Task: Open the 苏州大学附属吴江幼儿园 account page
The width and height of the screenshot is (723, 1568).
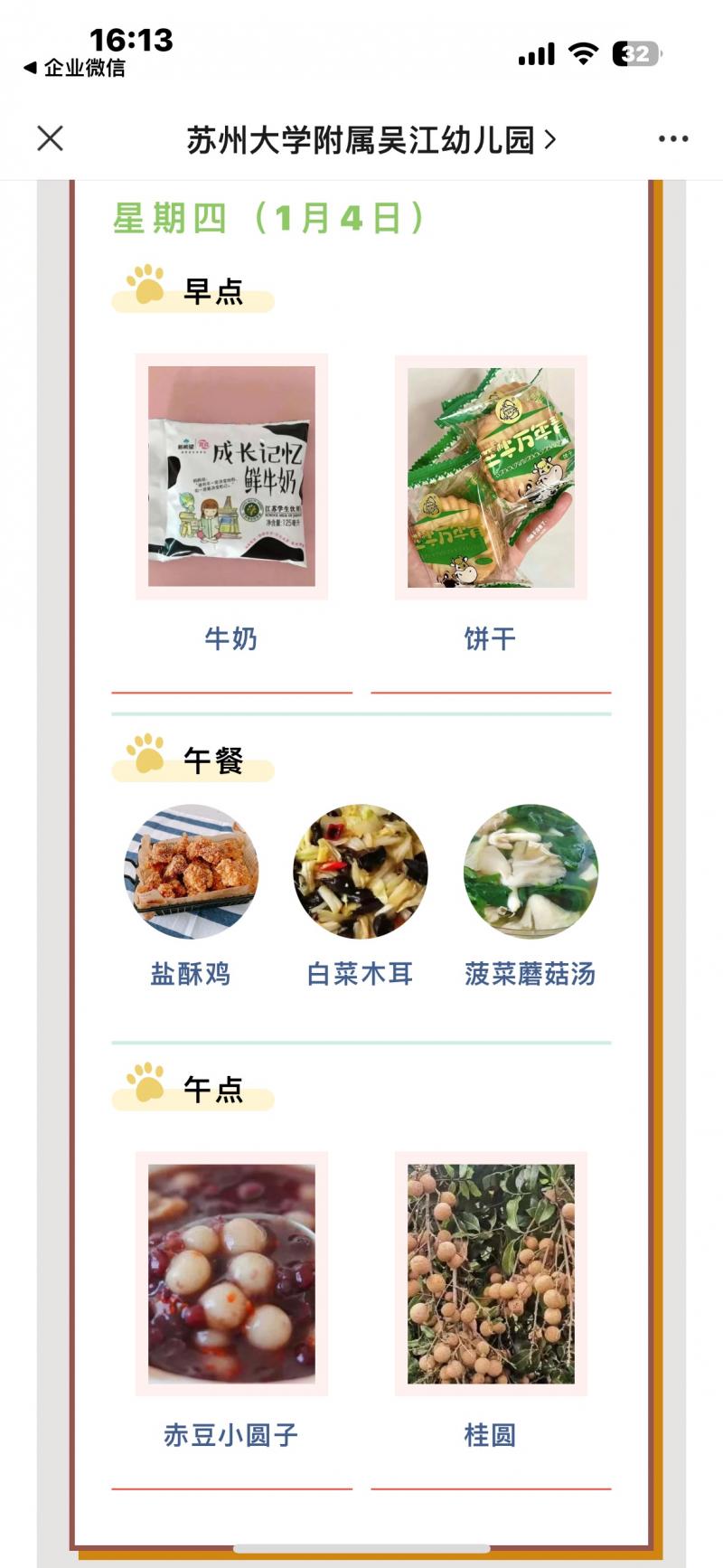Action: 371,140
